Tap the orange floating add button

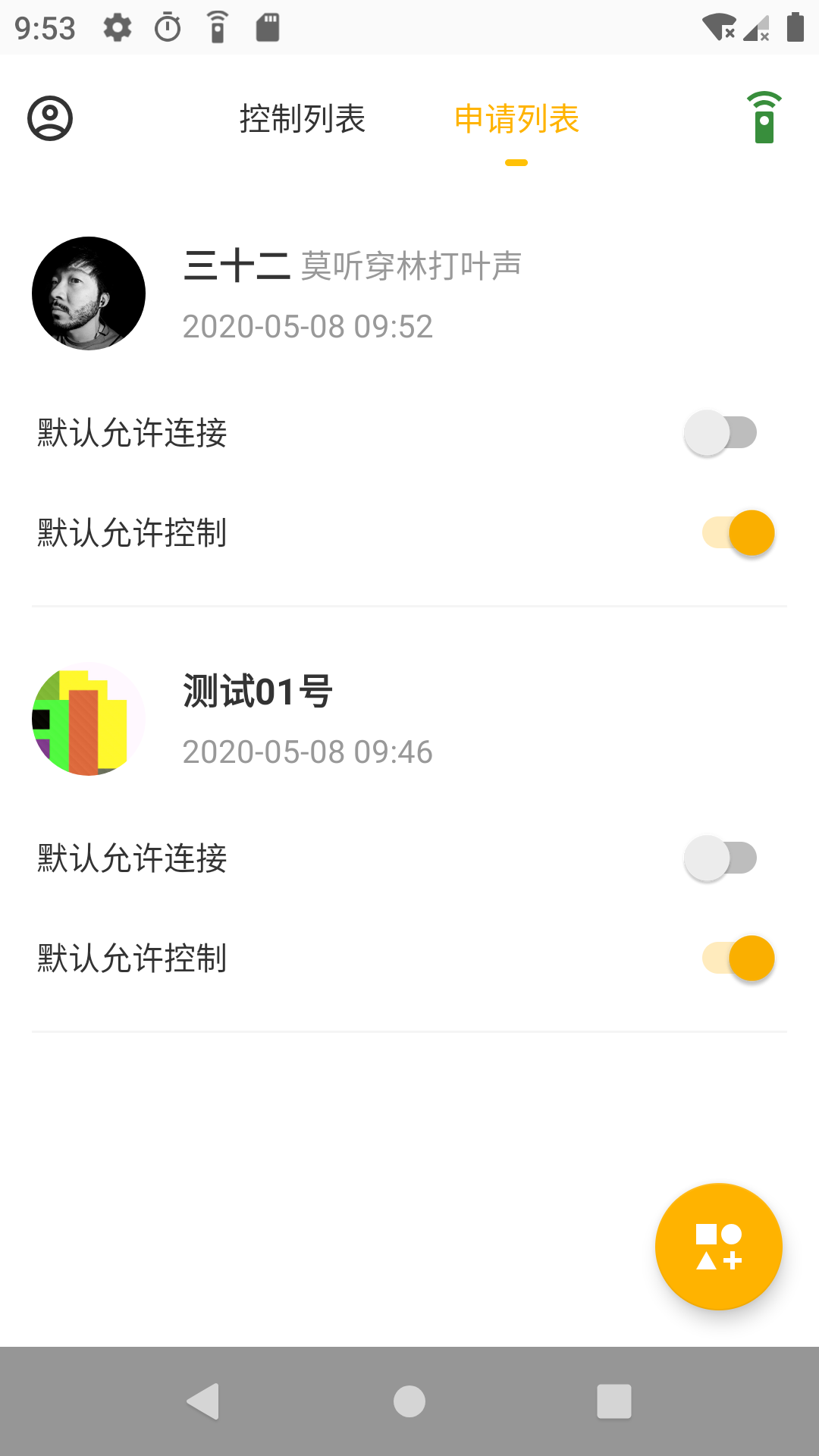[x=718, y=1247]
